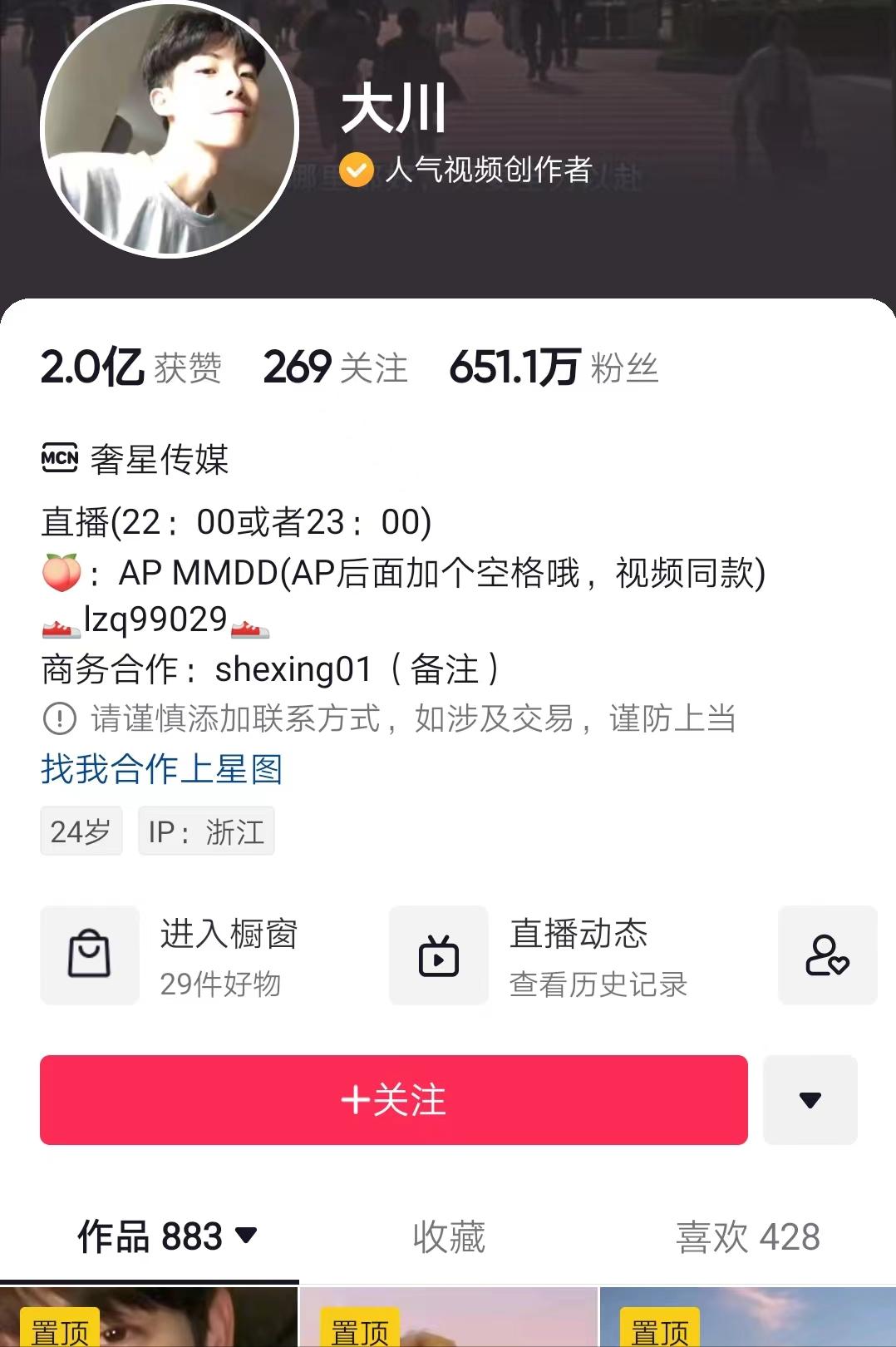Toggle the 24岁 age tag
This screenshot has width=896, height=1347.
80,830
